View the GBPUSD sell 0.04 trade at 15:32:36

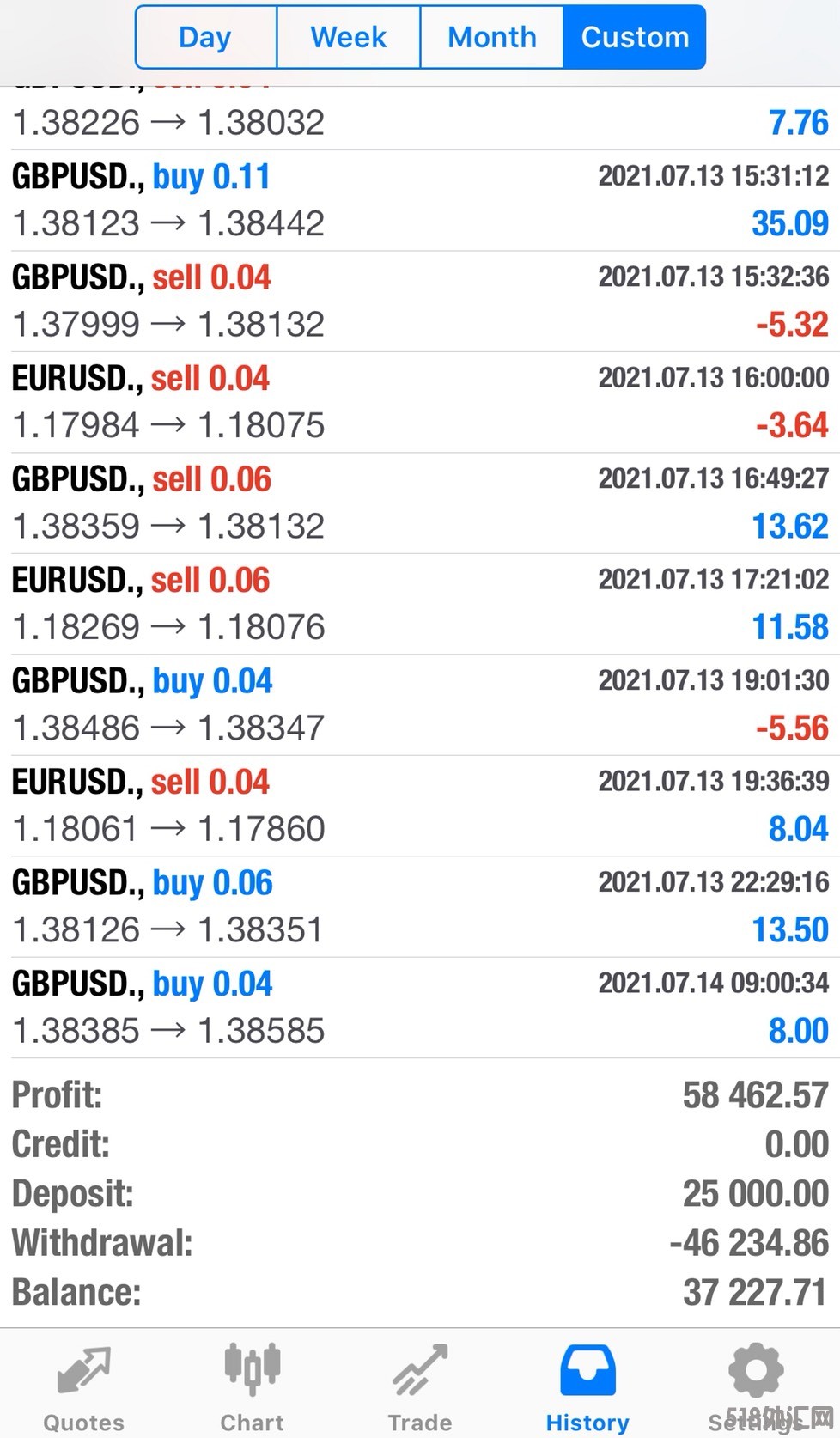pyautogui.click(x=420, y=302)
